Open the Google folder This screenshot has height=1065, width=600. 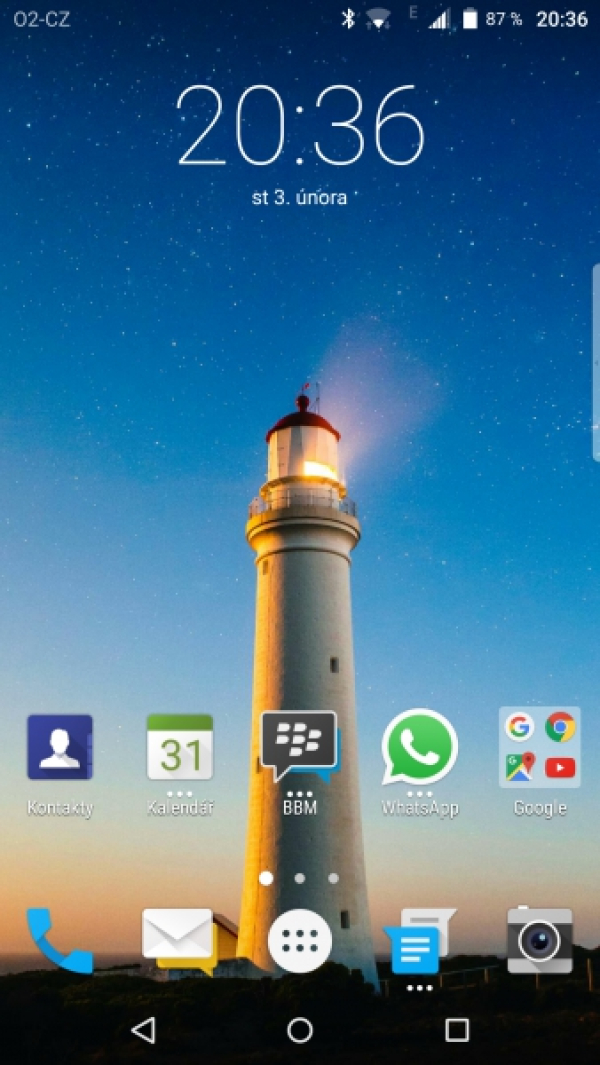540,747
